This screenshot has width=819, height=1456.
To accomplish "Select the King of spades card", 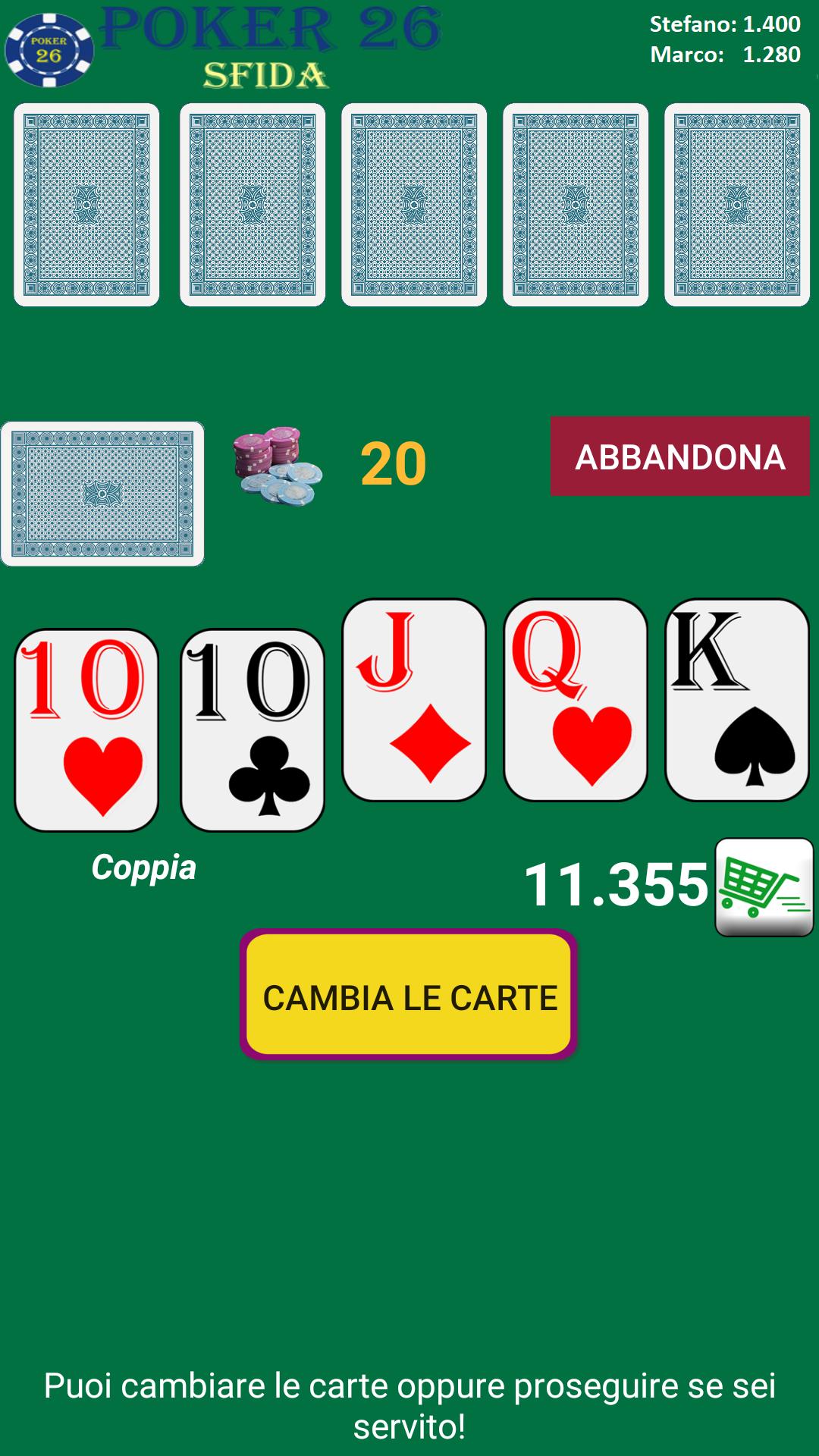I will coord(736,699).
